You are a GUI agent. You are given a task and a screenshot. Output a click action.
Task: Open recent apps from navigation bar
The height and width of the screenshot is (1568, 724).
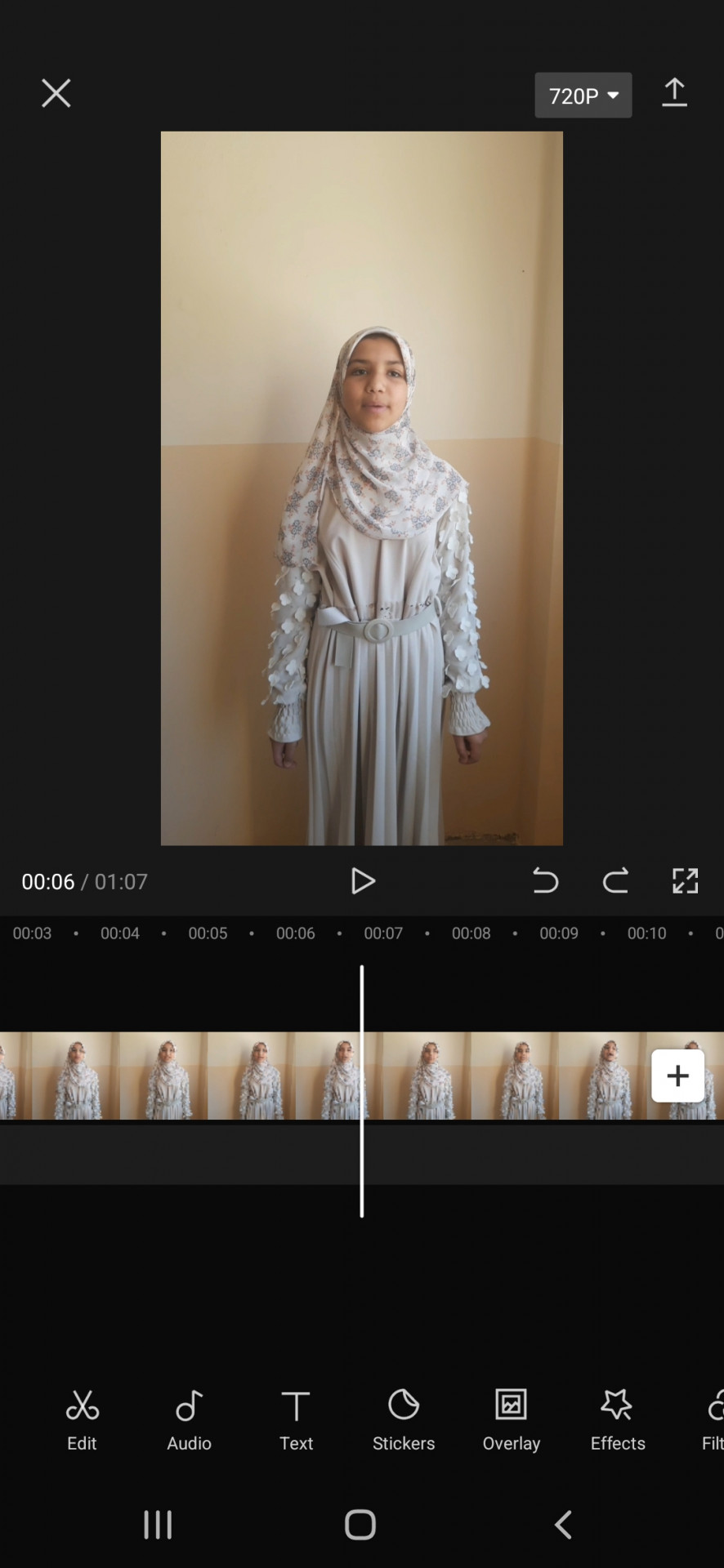coord(158,1524)
